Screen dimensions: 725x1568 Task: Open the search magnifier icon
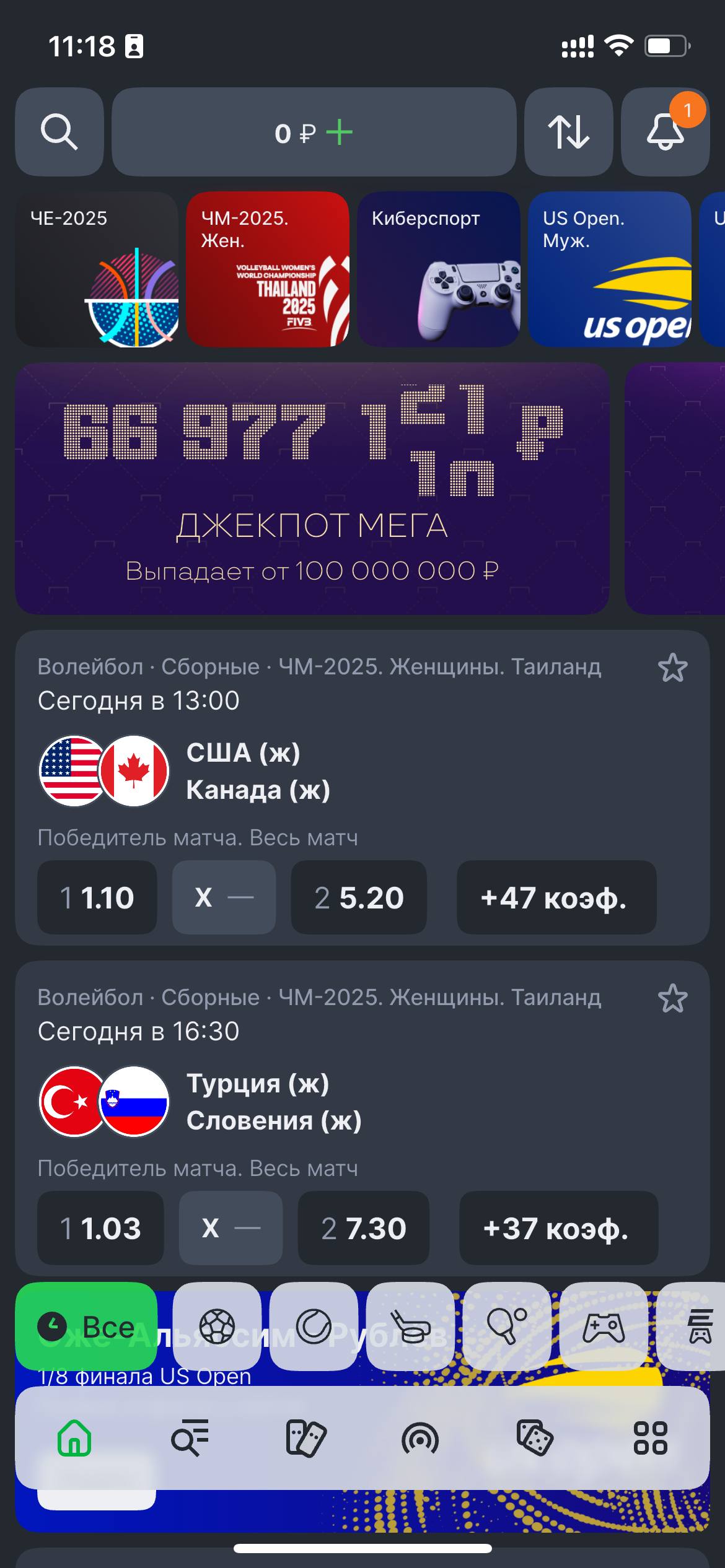pyautogui.click(x=59, y=132)
